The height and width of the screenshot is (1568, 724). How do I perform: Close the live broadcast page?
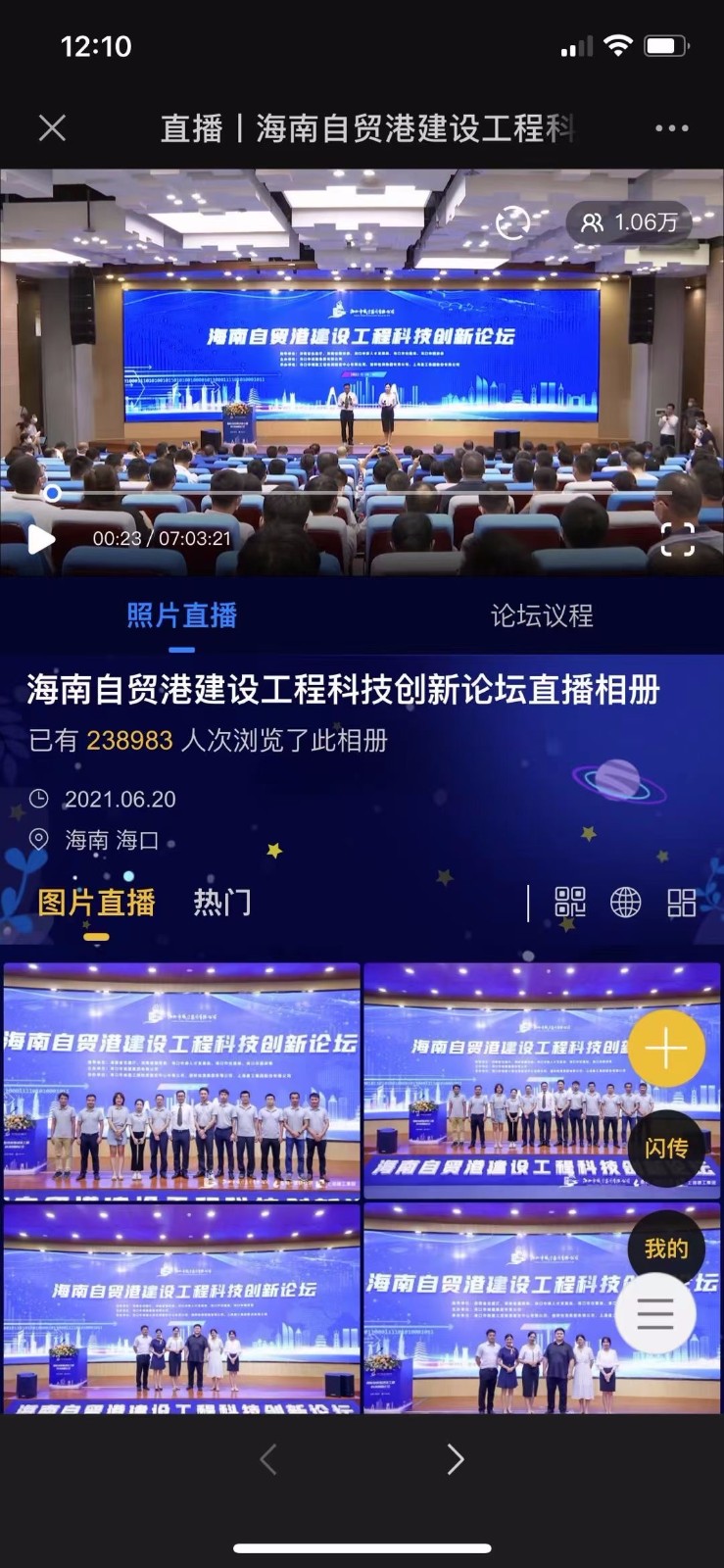pos(52,127)
